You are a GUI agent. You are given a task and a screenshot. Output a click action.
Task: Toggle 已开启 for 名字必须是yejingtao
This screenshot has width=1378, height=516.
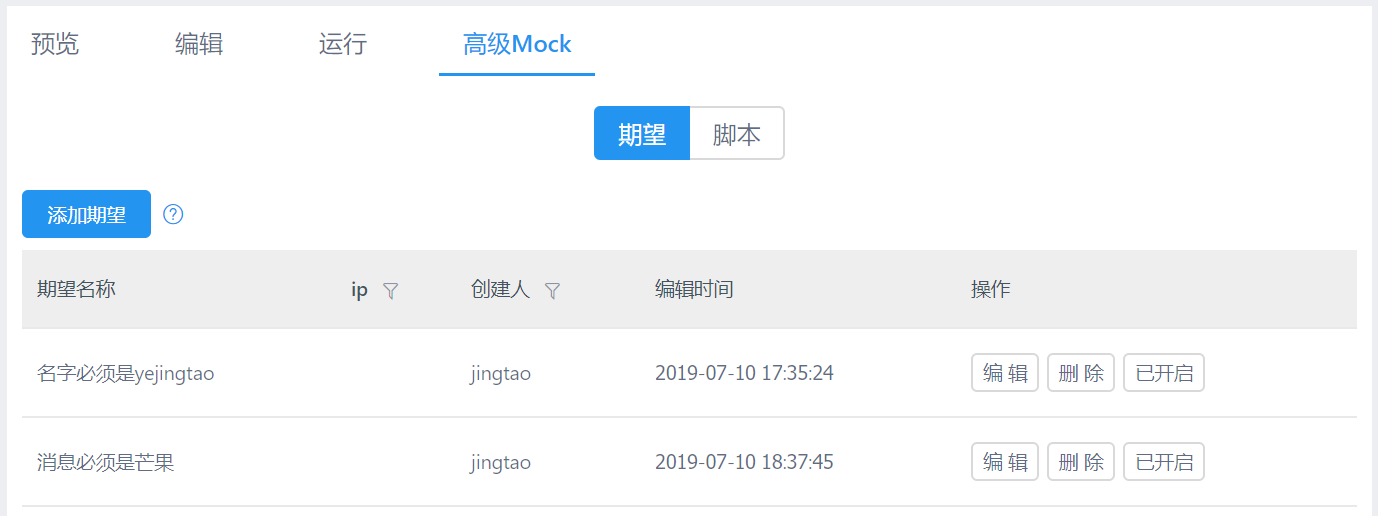click(x=1164, y=373)
